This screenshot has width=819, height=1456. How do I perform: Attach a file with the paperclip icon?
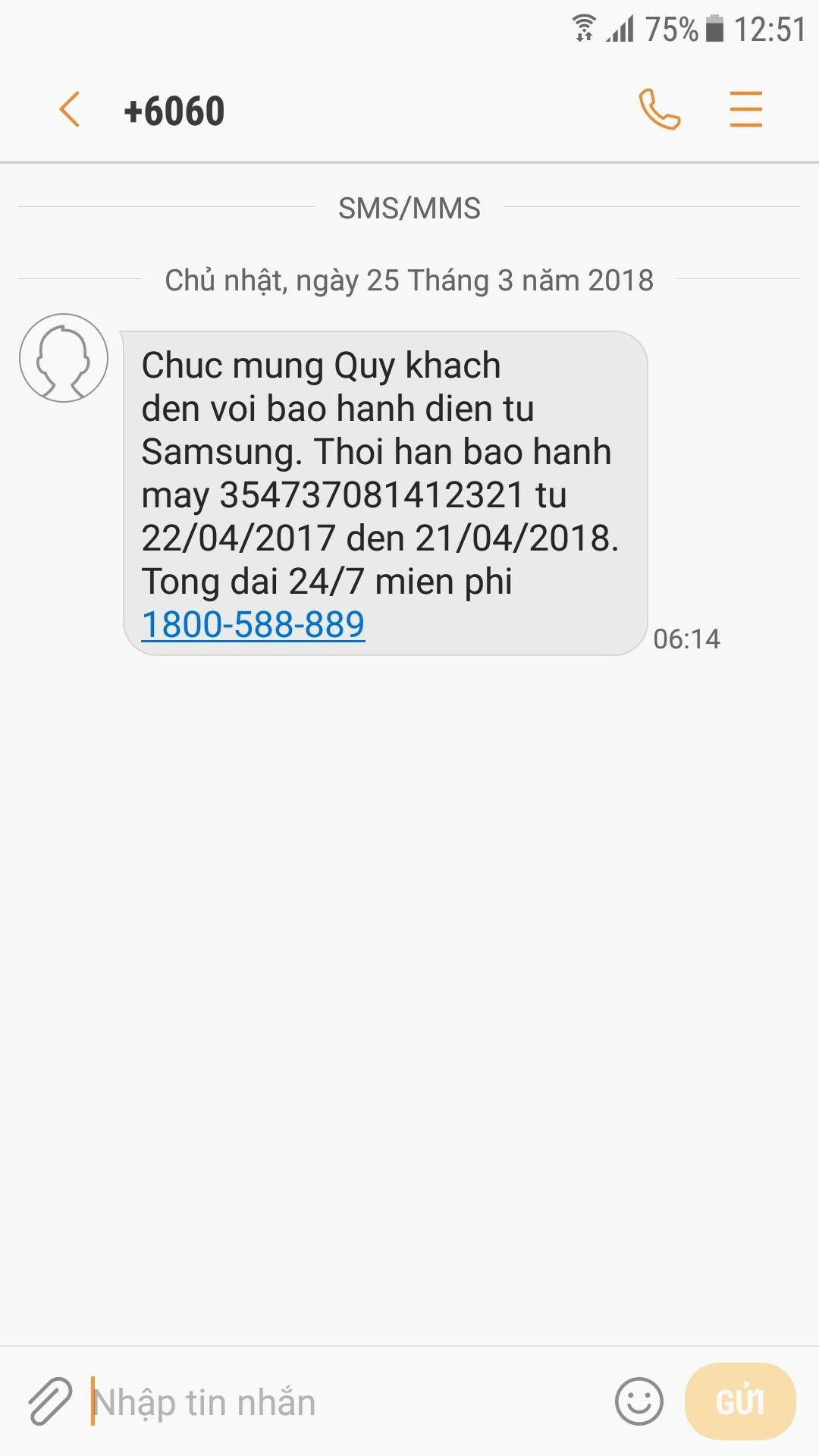pos(50,1401)
